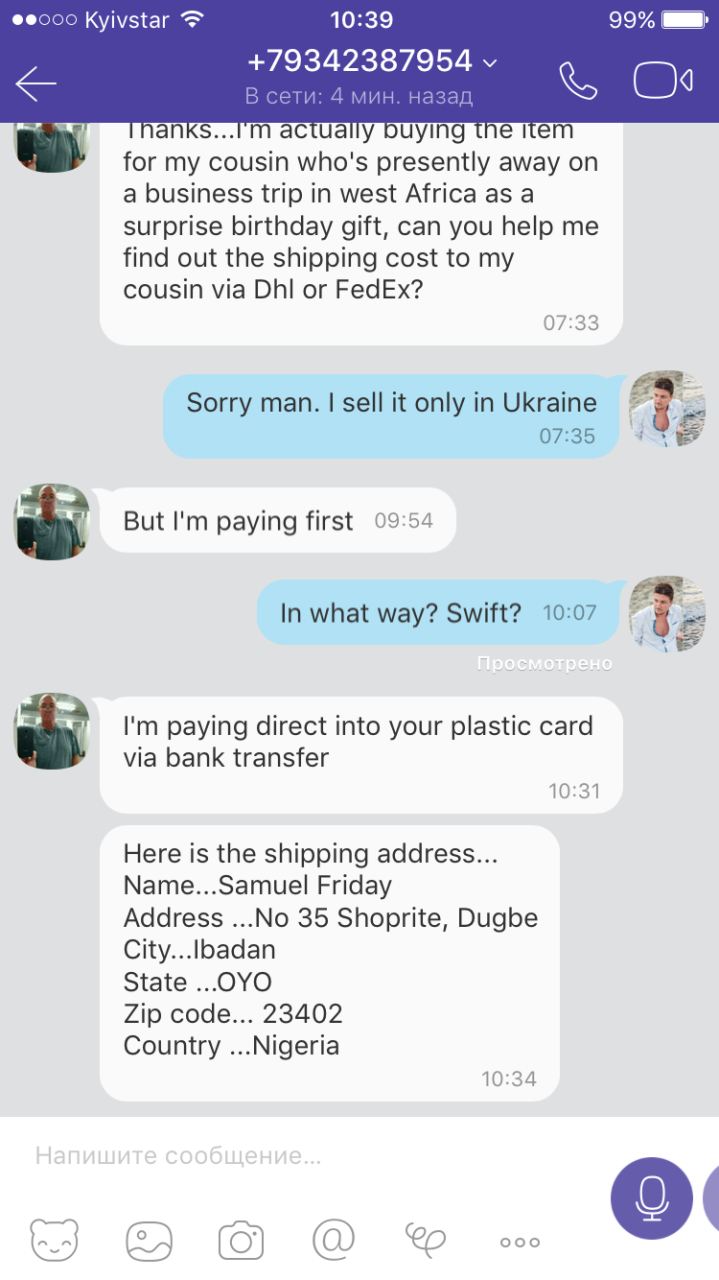The image size is (719, 1280).
Task: Open the doodle drawing icon
Action: 425,1240
